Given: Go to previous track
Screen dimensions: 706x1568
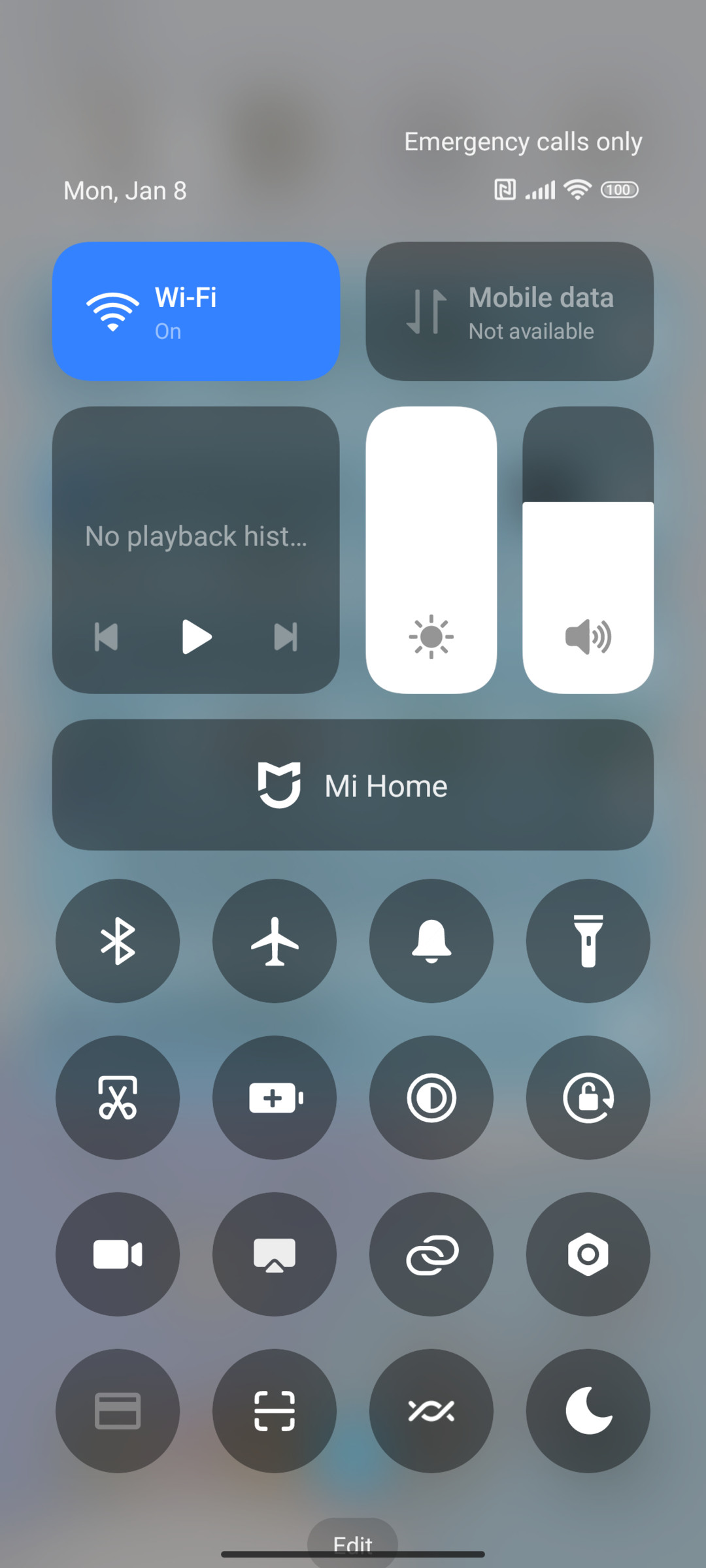Looking at the screenshot, I should pyautogui.click(x=107, y=637).
